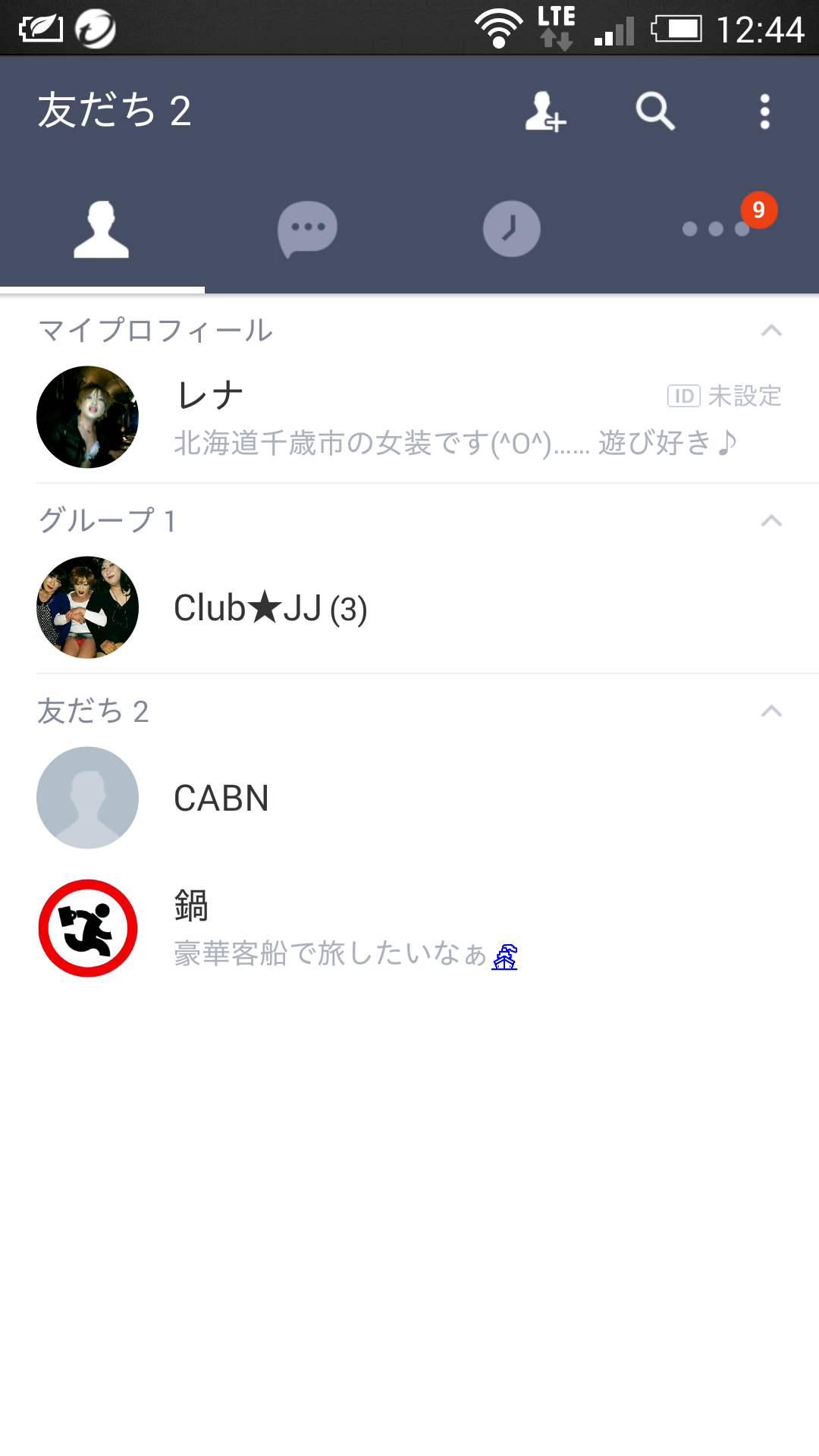Tap the add friend icon
The height and width of the screenshot is (1456, 819).
546,111
